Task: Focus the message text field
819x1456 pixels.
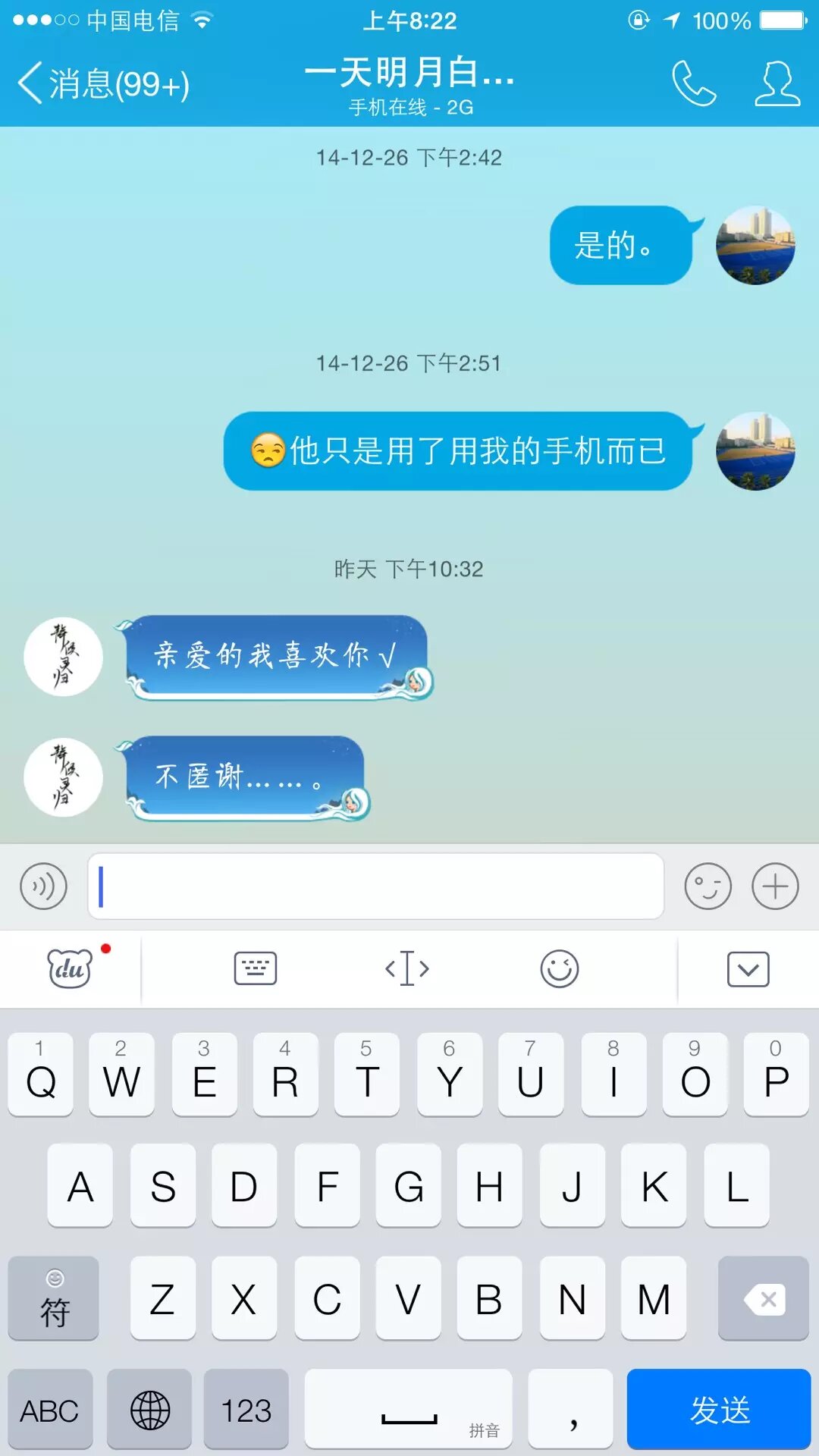Action: click(375, 886)
